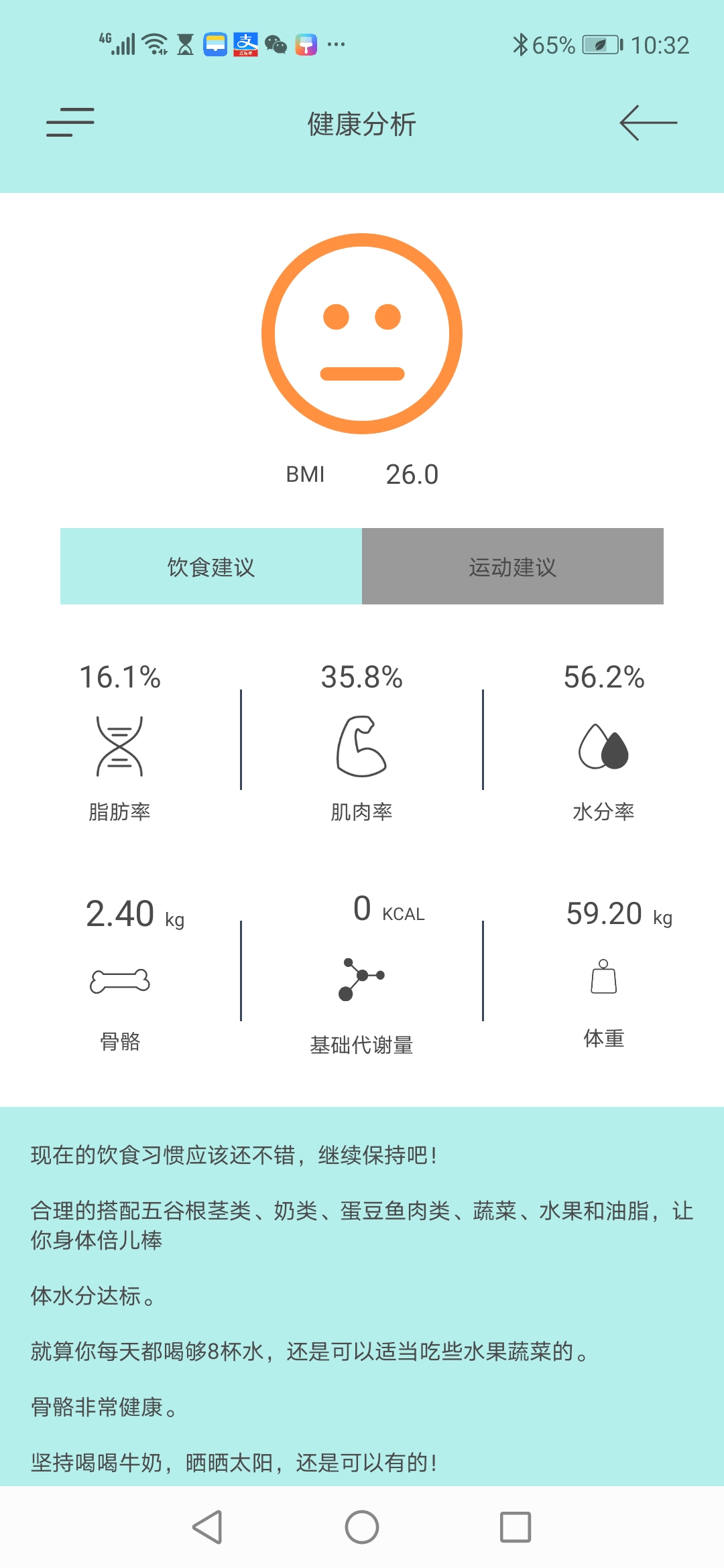The image size is (724, 1568).
Task: Tap the system home button
Action: (x=362, y=1527)
